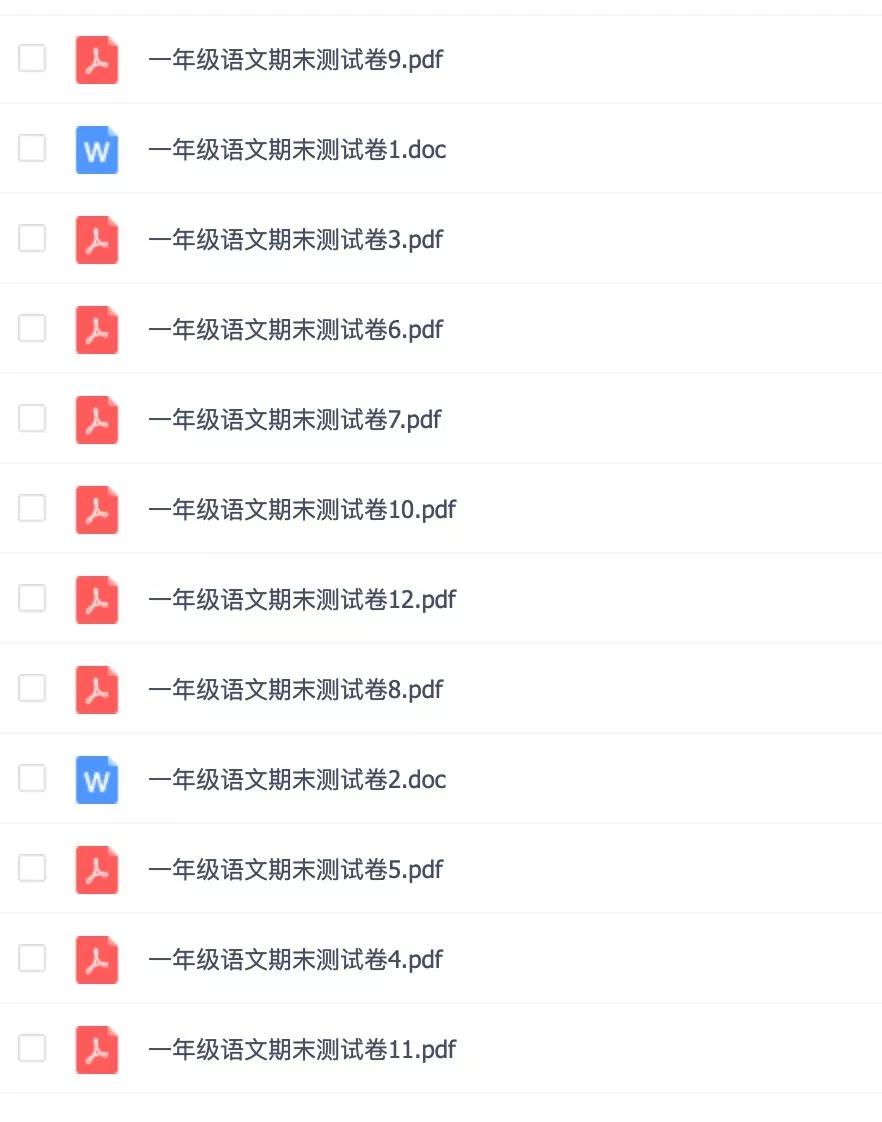This screenshot has height=1122, width=882.
Task: Click the PDF icon for 一年级语文期末测试卷3.pdf
Action: pos(96,240)
